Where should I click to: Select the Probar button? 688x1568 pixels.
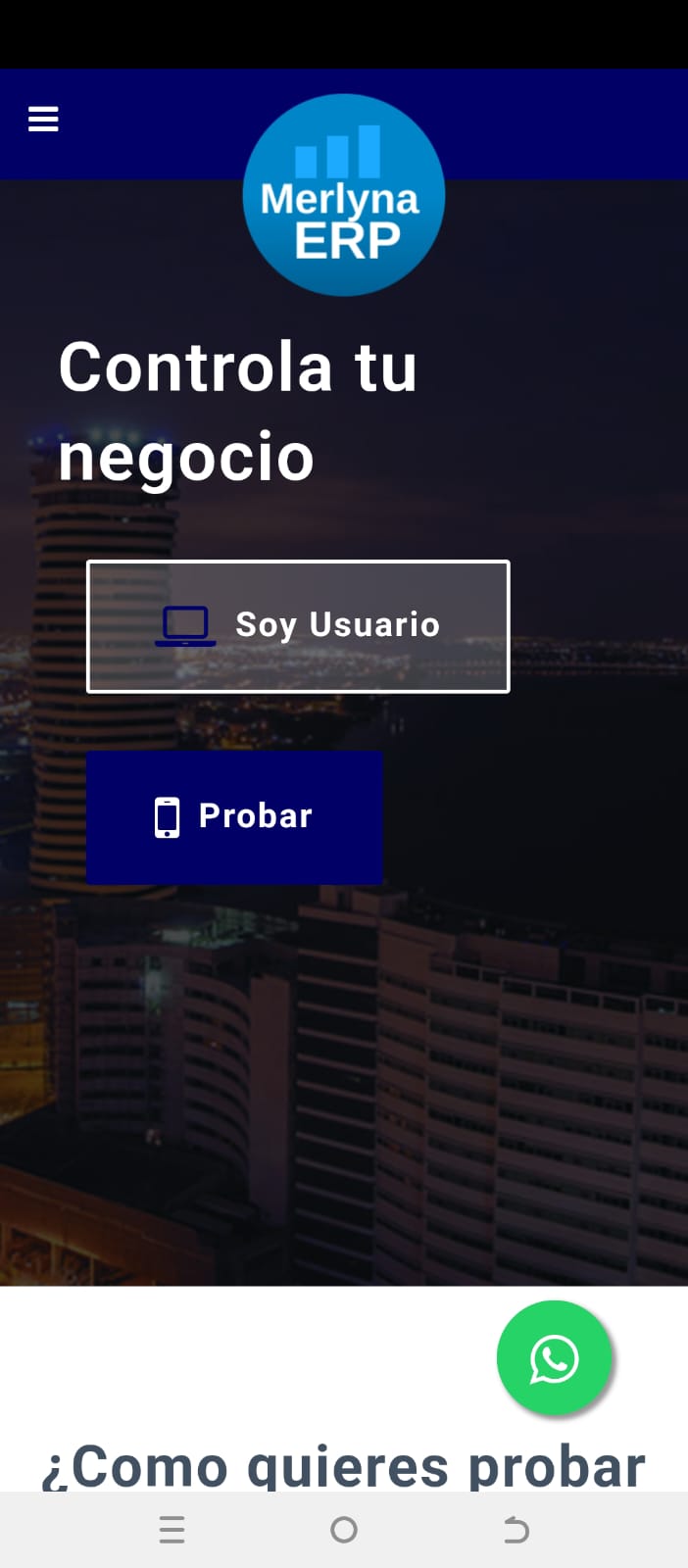click(x=234, y=817)
